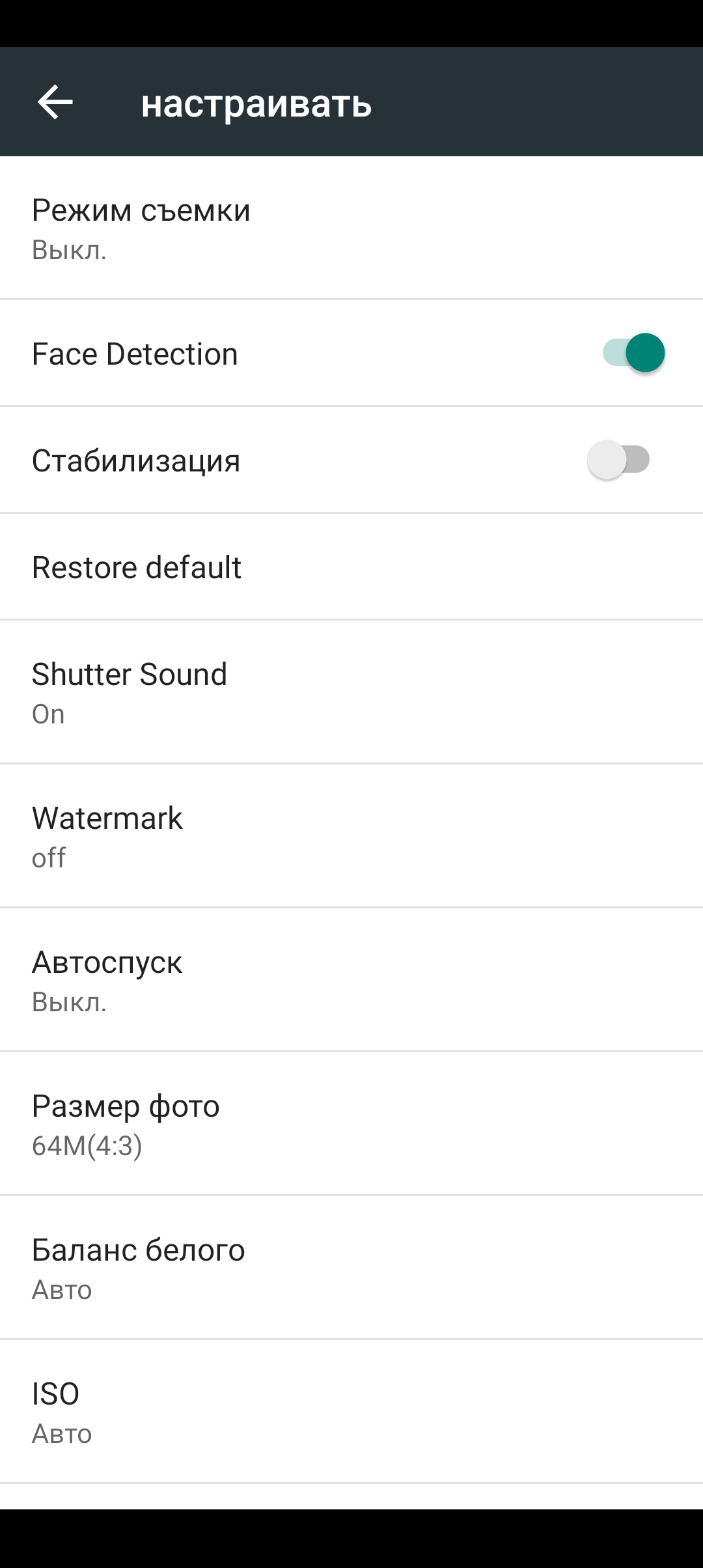Tap Restore default
This screenshot has width=703, height=1568.
click(351, 567)
